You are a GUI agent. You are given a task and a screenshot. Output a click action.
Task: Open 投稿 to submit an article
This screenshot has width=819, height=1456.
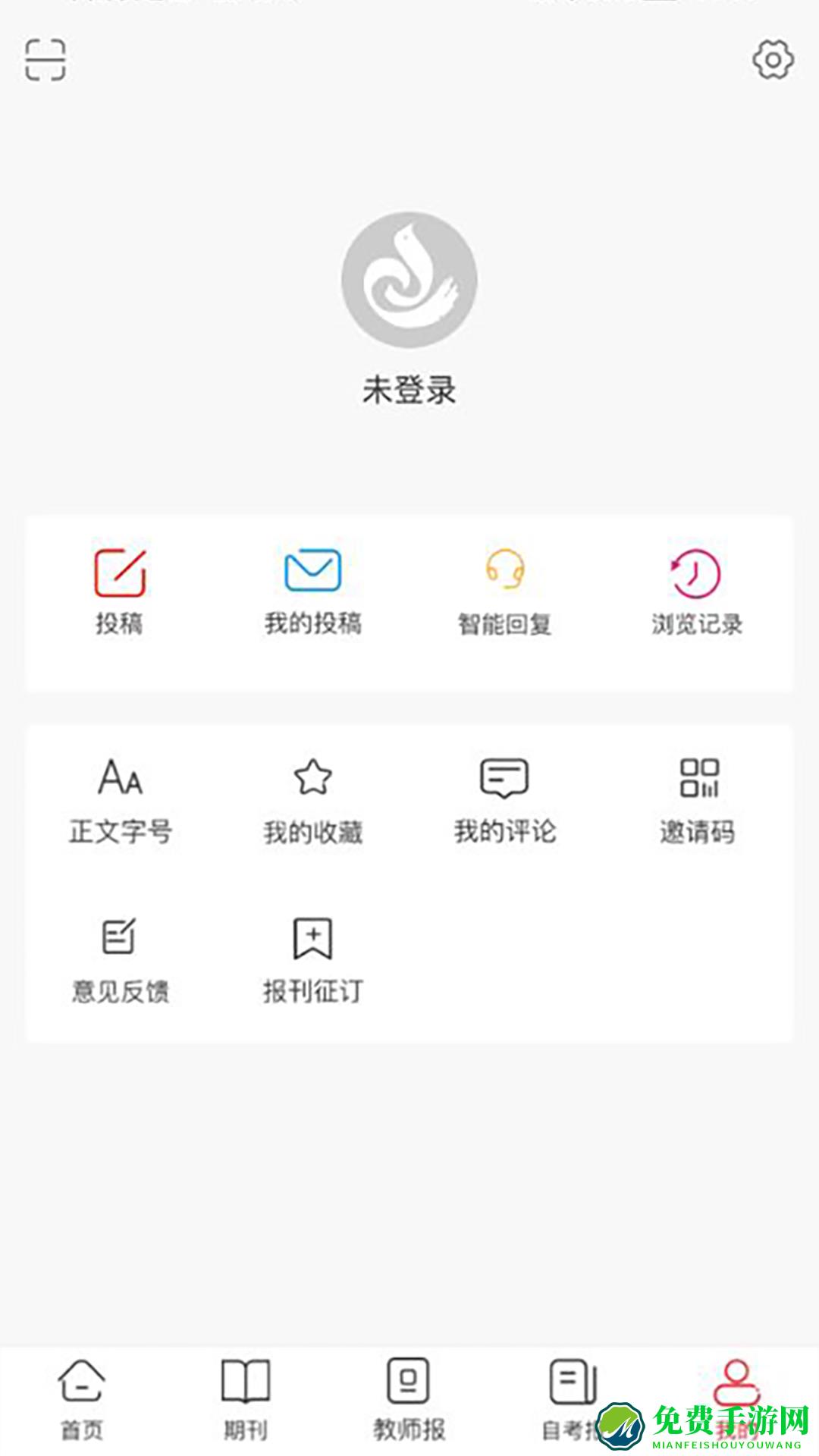120,591
